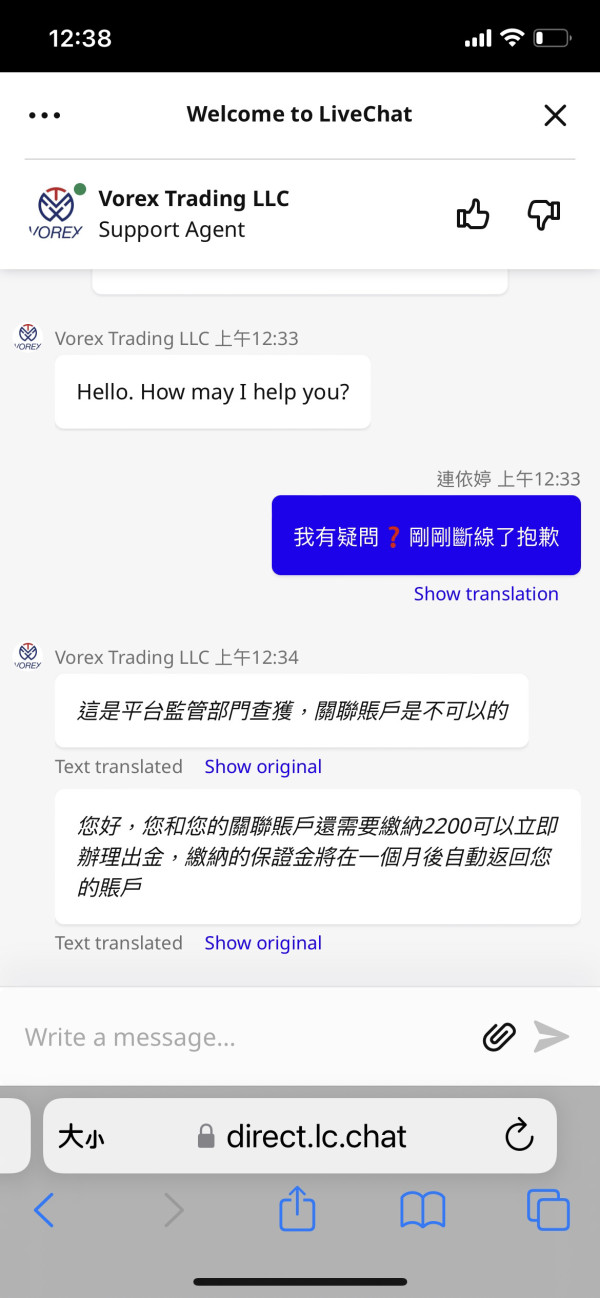View open Safari tabs
This screenshot has width=600, height=1298.
point(548,1210)
